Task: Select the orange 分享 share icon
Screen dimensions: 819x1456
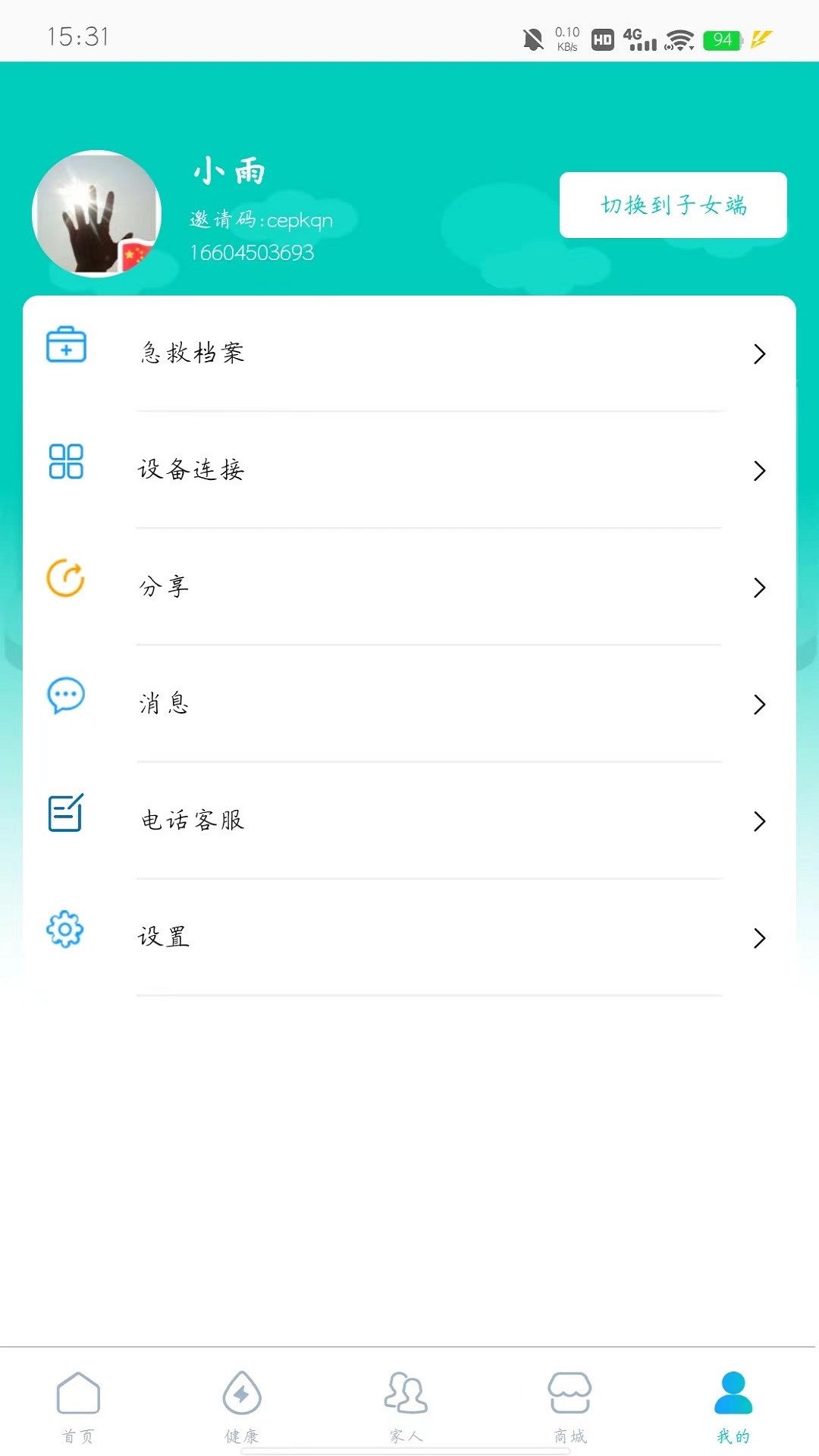Action: coord(66,579)
